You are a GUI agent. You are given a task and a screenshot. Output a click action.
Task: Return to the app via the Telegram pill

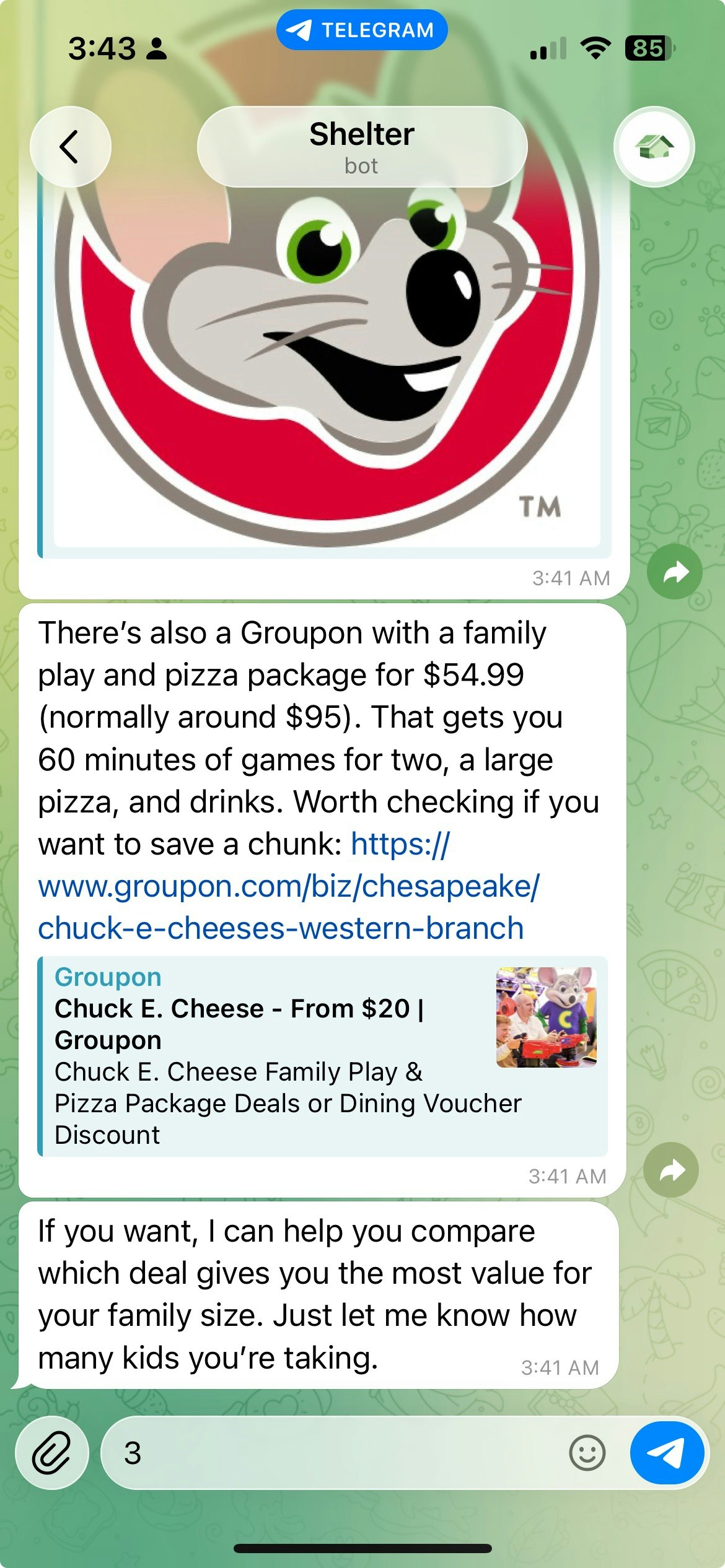(362, 30)
